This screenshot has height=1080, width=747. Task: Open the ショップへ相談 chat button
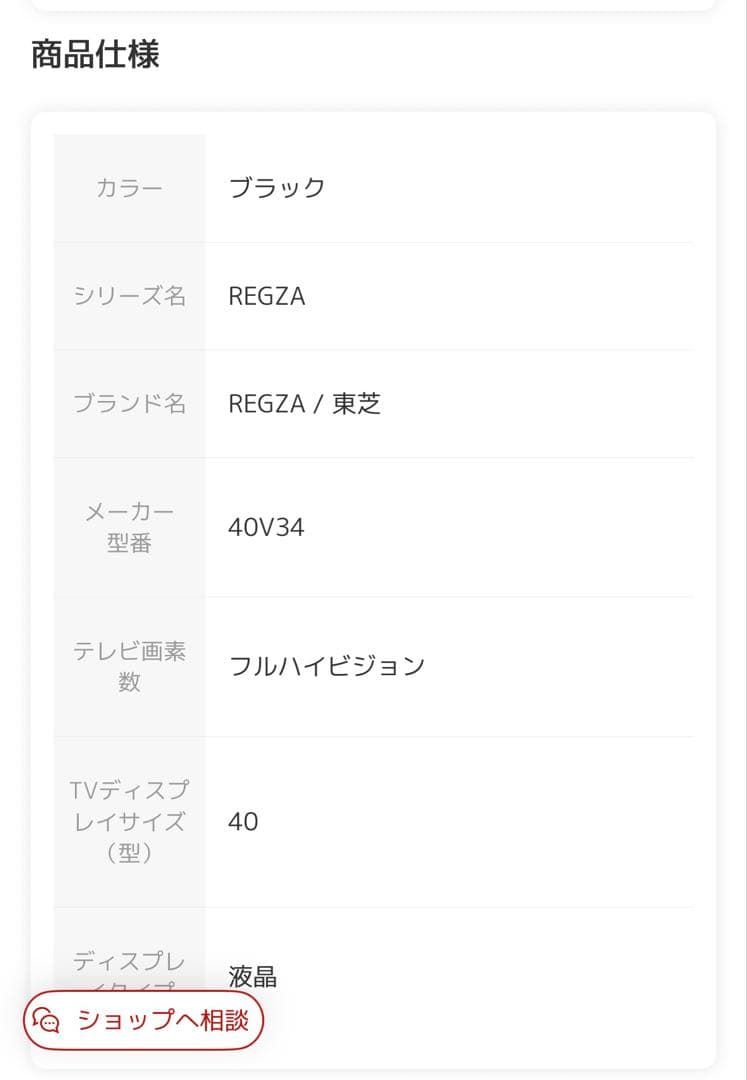pos(143,1020)
